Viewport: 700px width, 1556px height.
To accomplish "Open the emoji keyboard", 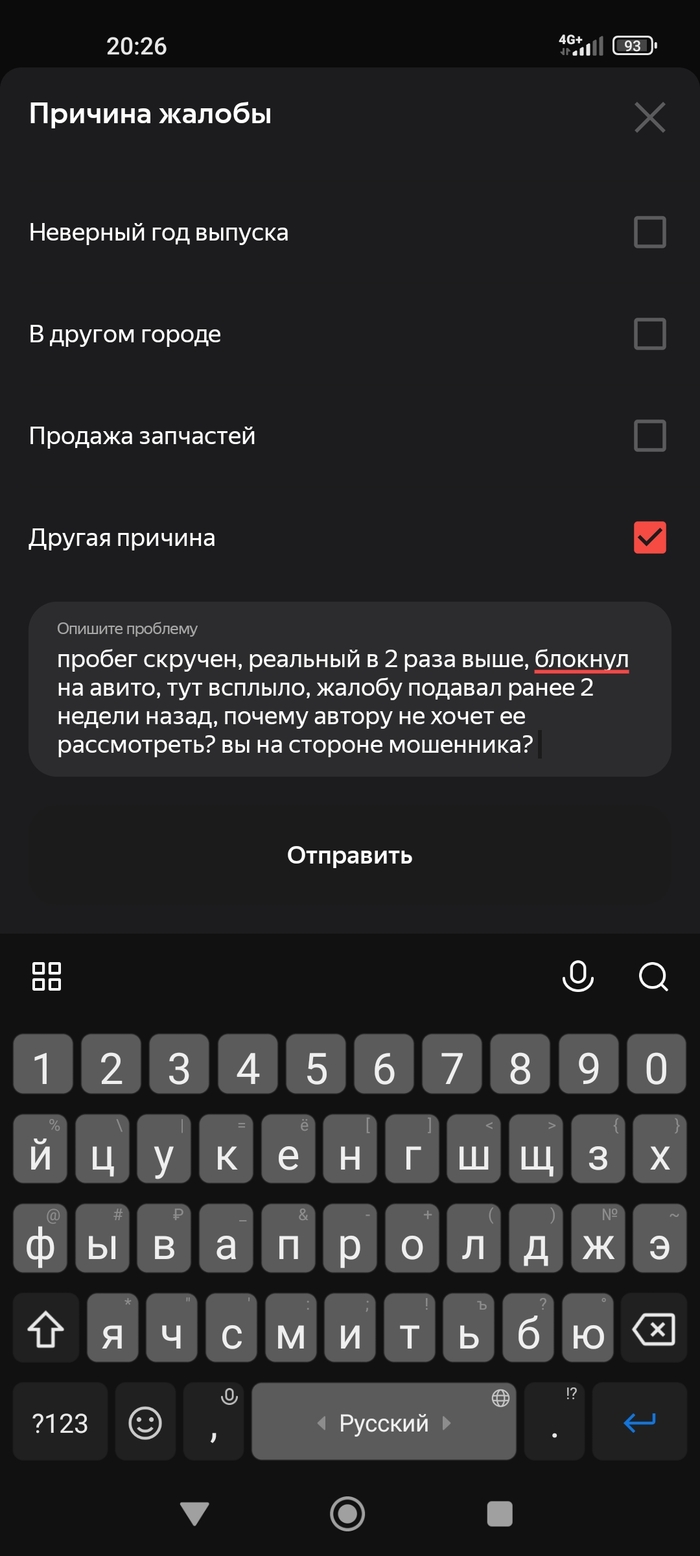I will (145, 1422).
